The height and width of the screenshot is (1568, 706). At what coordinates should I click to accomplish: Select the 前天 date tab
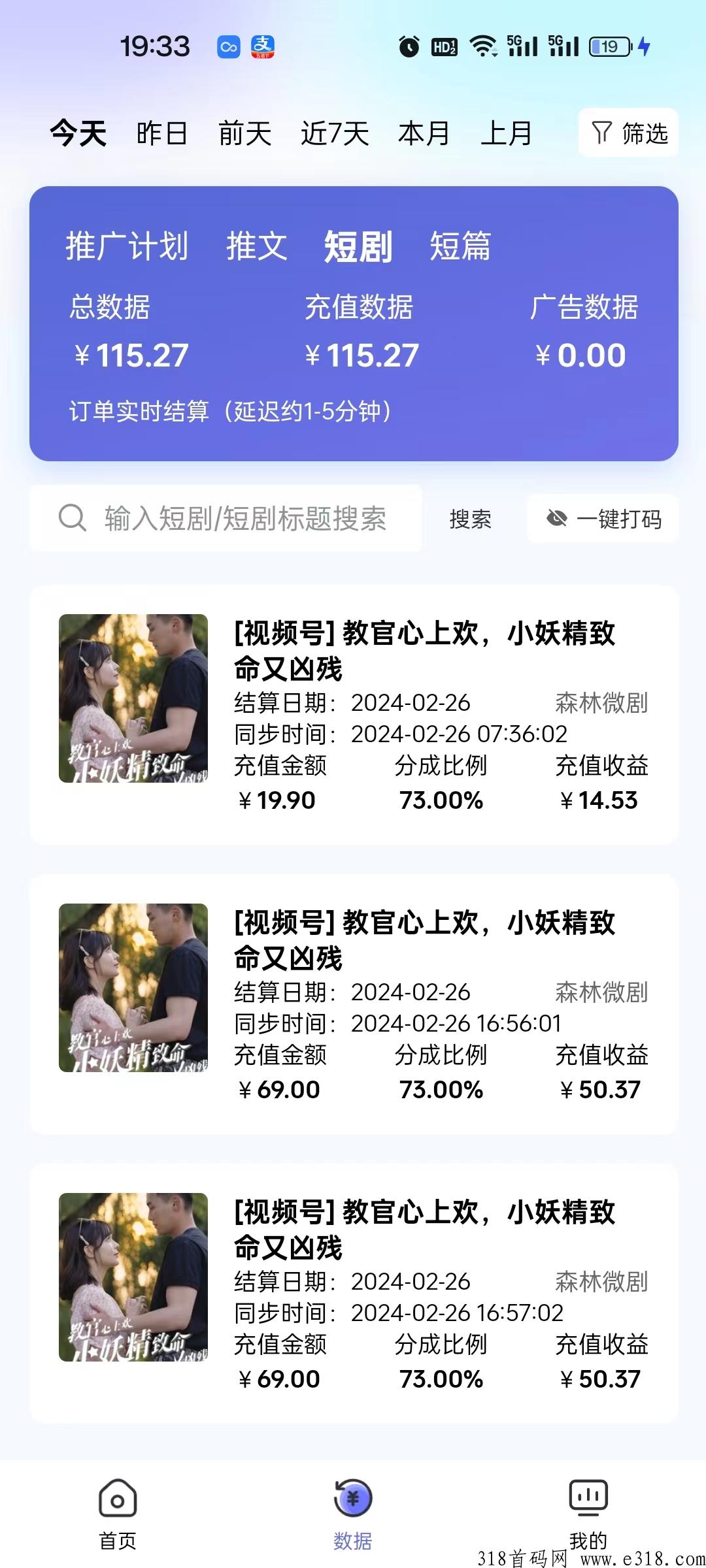pos(244,134)
